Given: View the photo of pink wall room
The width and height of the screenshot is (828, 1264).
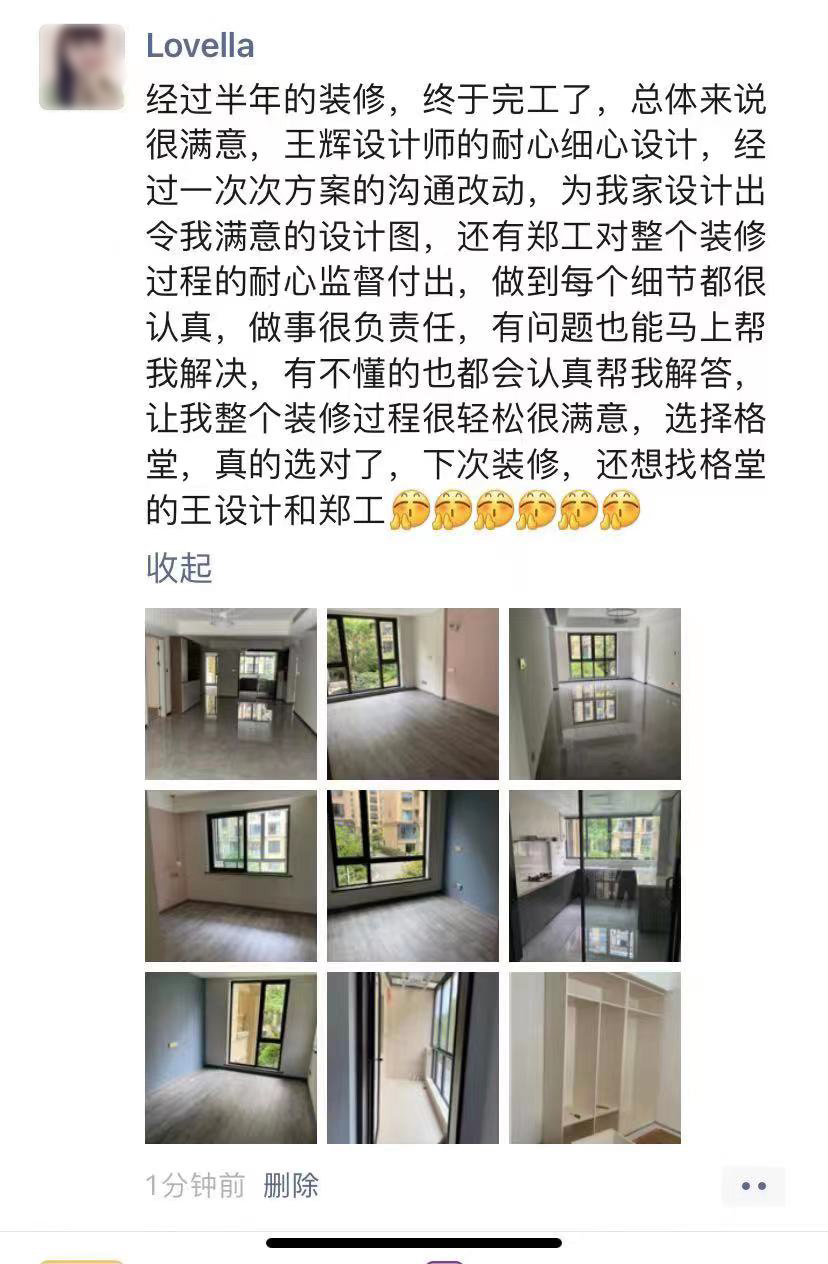Looking at the screenshot, I should [412, 693].
